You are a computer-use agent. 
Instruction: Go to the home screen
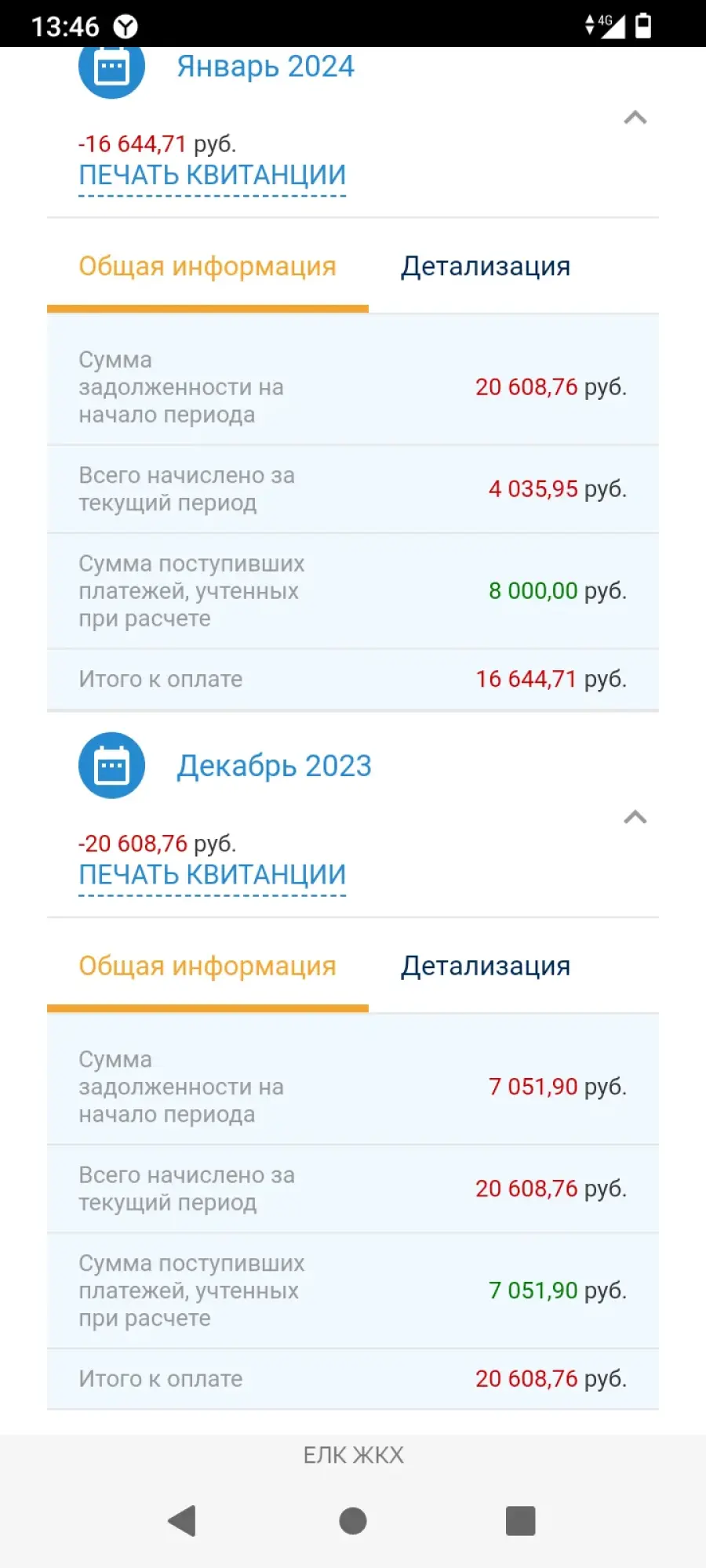pos(353,1521)
